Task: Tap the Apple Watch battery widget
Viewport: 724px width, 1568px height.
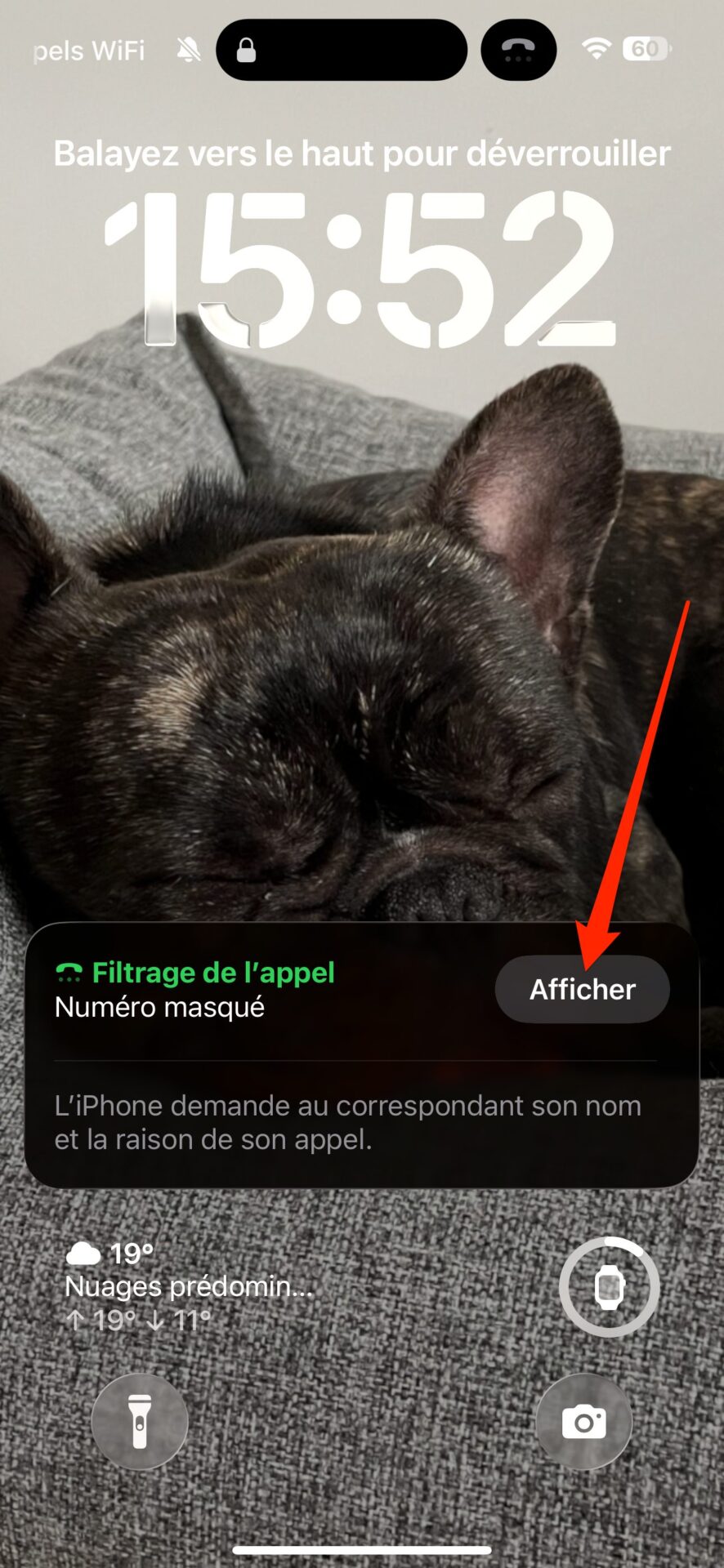Action: pyautogui.click(x=609, y=1287)
